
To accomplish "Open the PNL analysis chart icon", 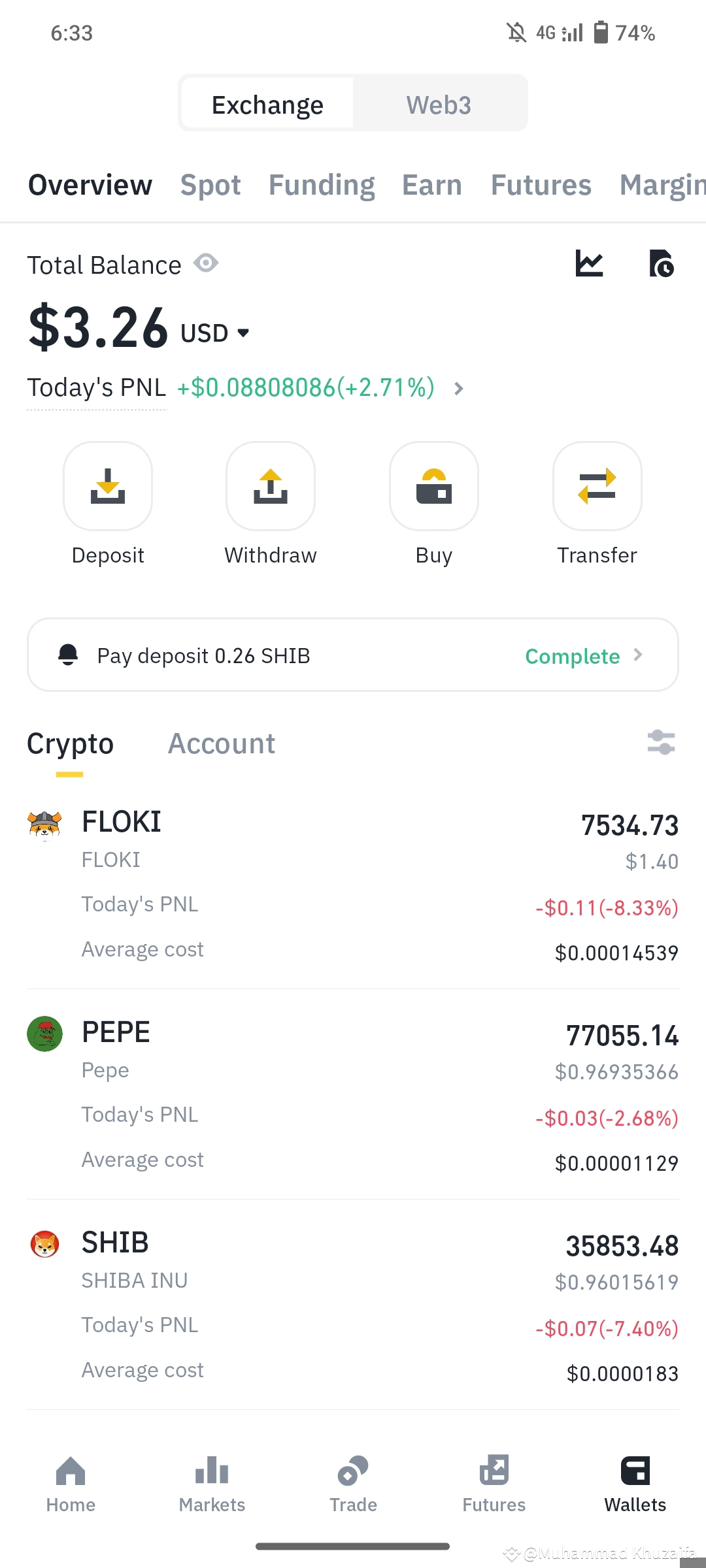I will point(590,264).
